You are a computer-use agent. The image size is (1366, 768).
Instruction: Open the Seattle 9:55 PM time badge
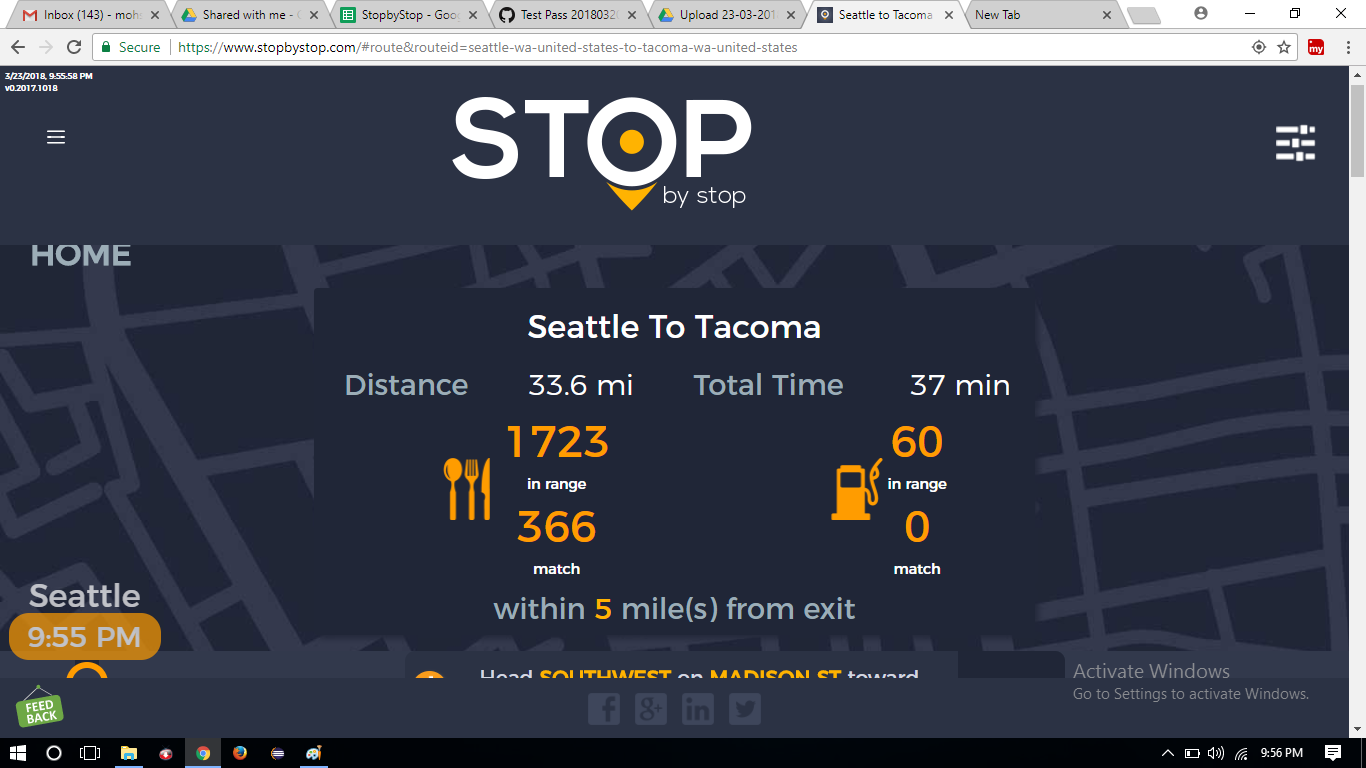pos(85,637)
